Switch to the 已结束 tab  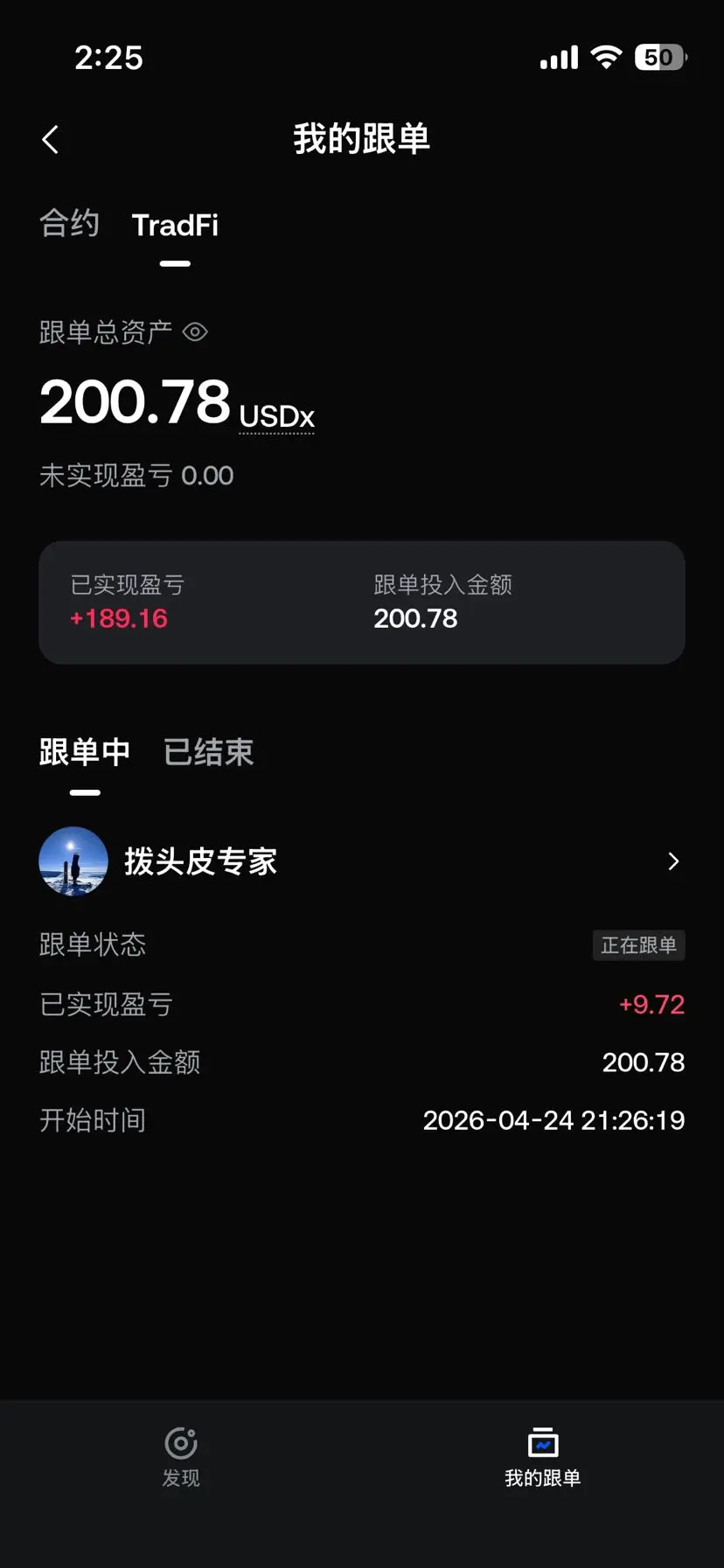point(208,752)
